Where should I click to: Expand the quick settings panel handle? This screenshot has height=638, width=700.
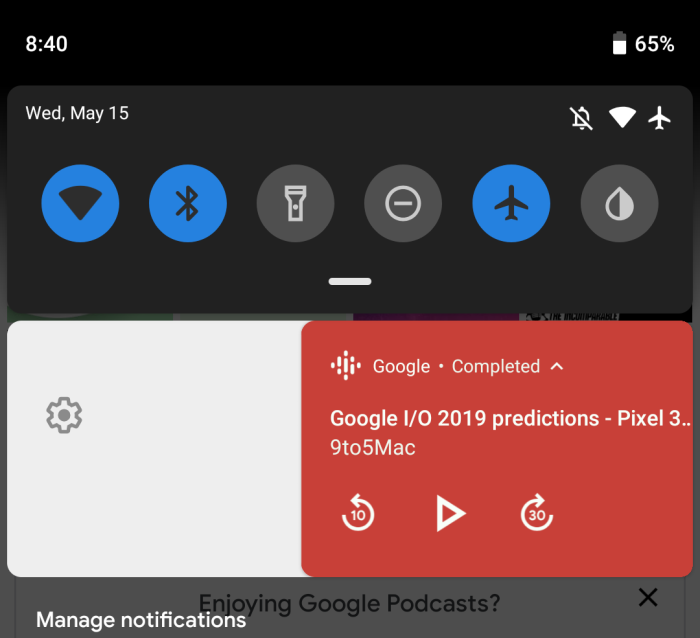(350, 282)
